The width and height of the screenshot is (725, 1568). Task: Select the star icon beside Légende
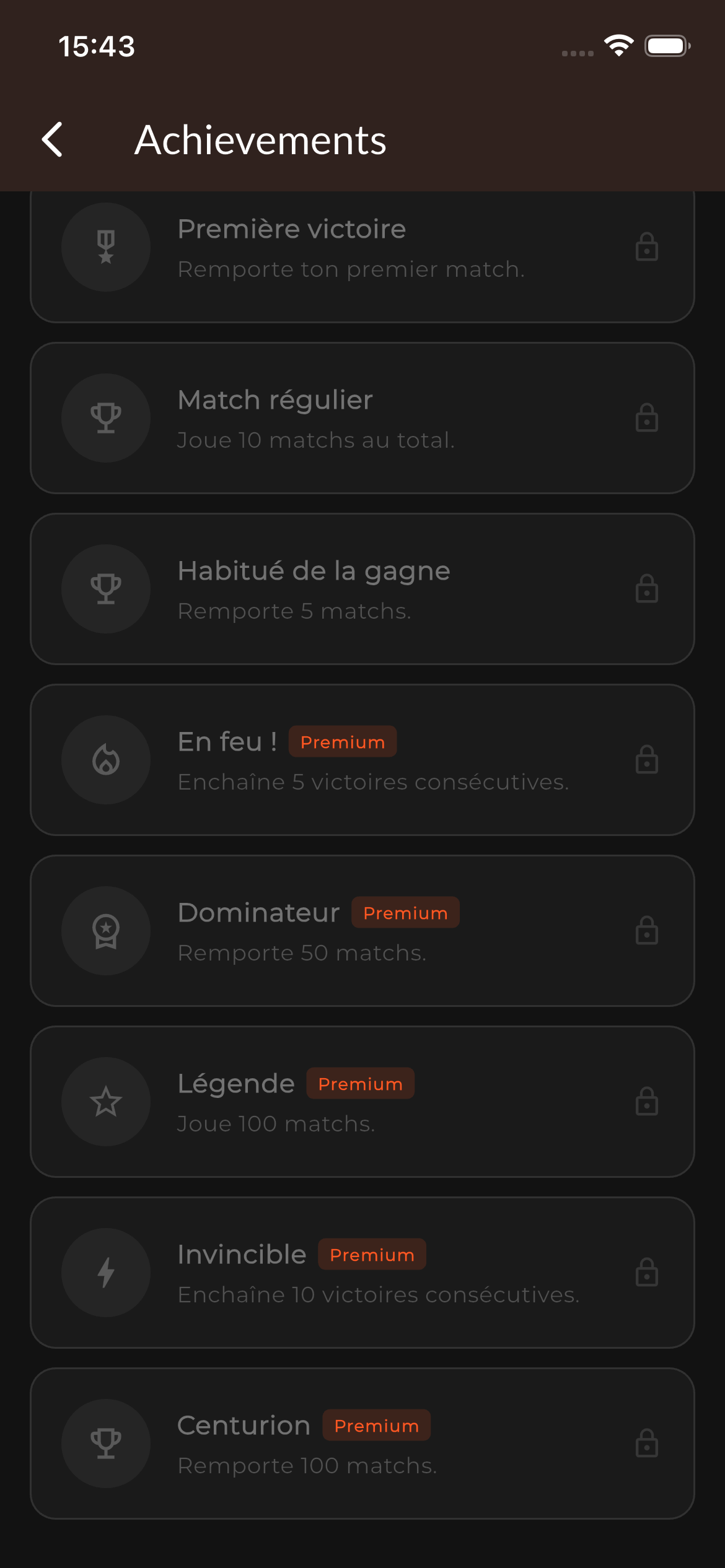coord(106,1102)
